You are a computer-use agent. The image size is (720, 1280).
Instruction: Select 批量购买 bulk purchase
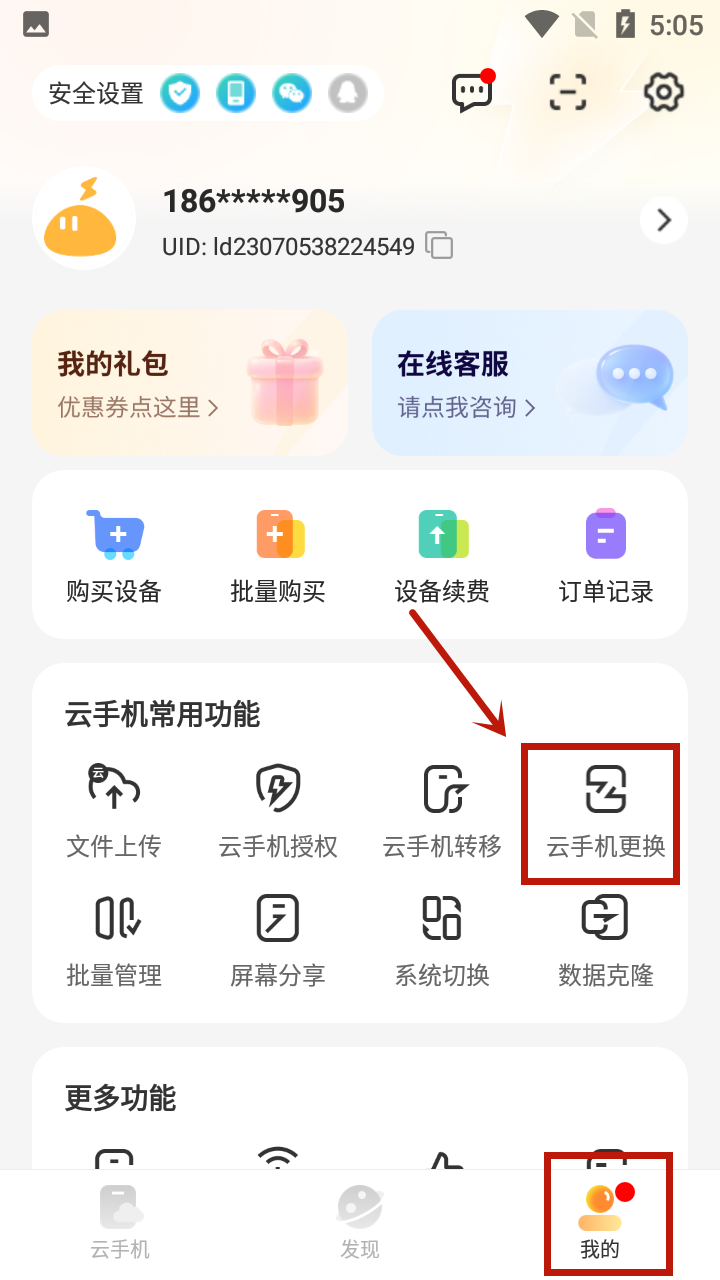(x=278, y=556)
